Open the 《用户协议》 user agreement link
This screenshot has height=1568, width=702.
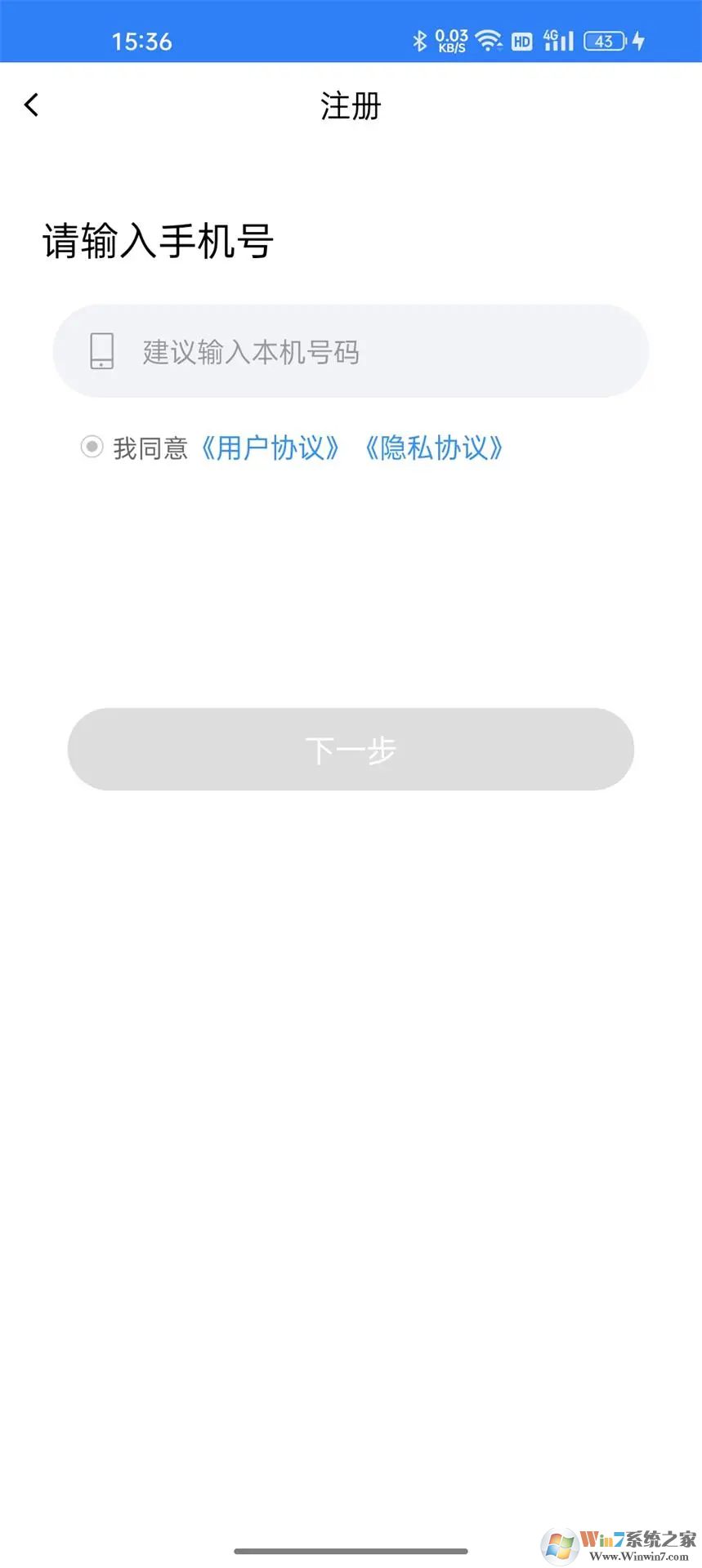[271, 448]
